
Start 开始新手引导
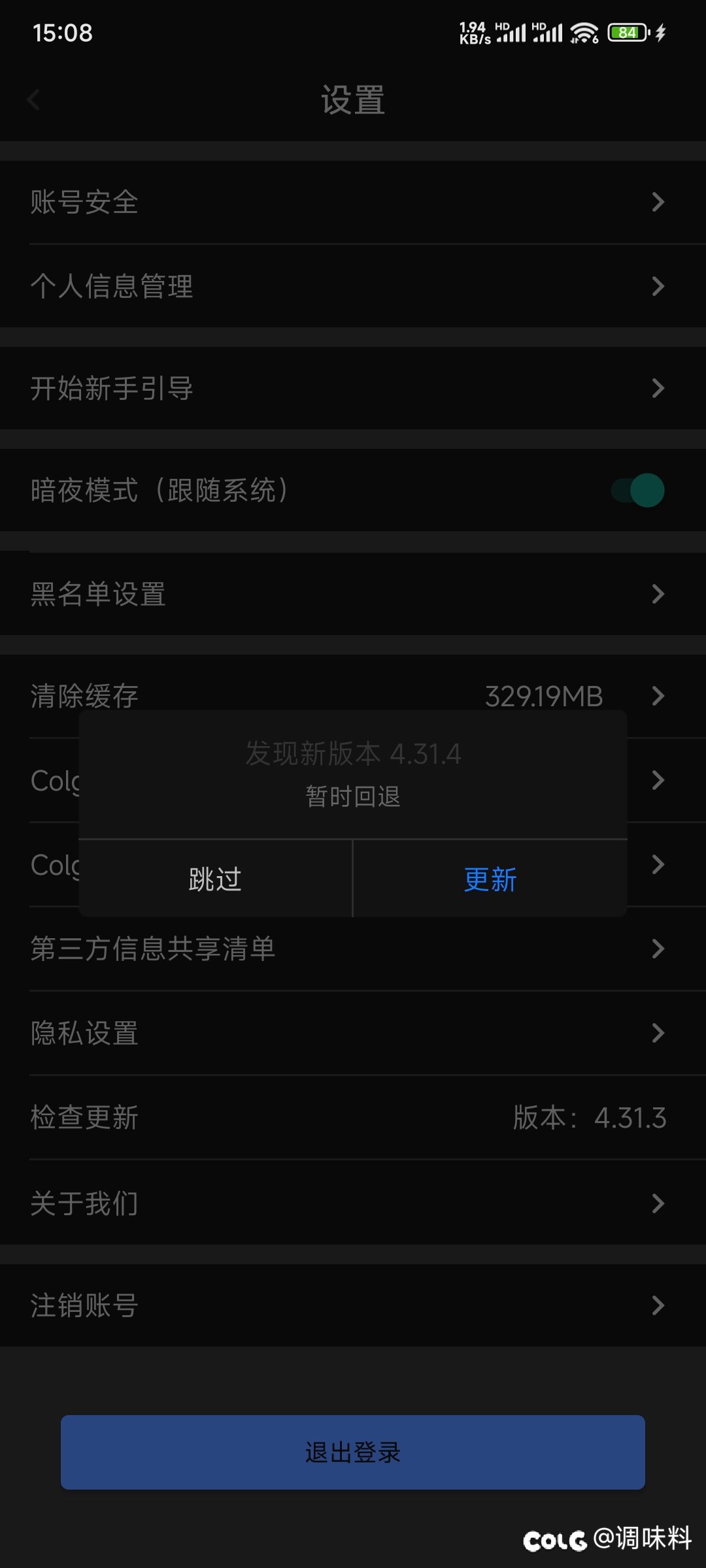[353, 388]
